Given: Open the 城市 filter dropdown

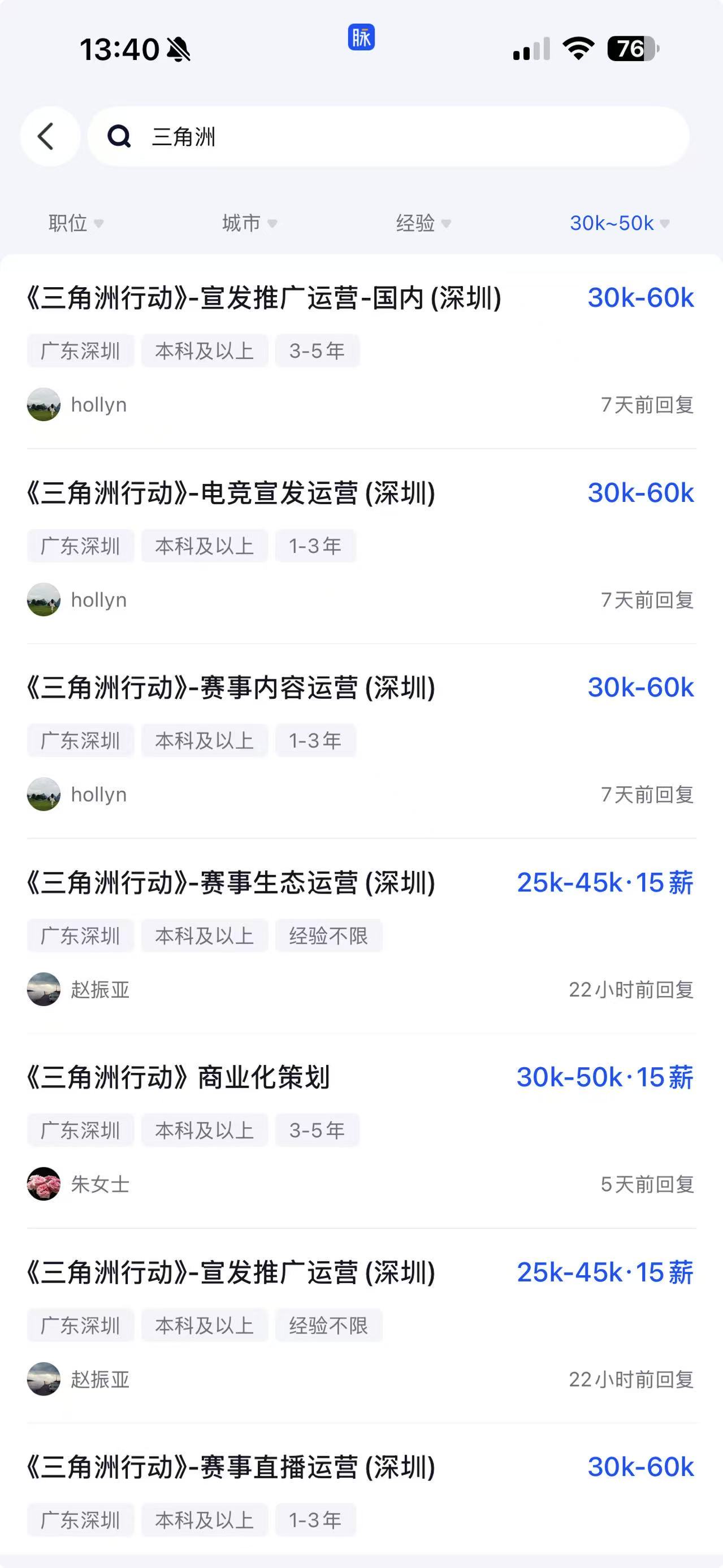Looking at the screenshot, I should [x=249, y=223].
